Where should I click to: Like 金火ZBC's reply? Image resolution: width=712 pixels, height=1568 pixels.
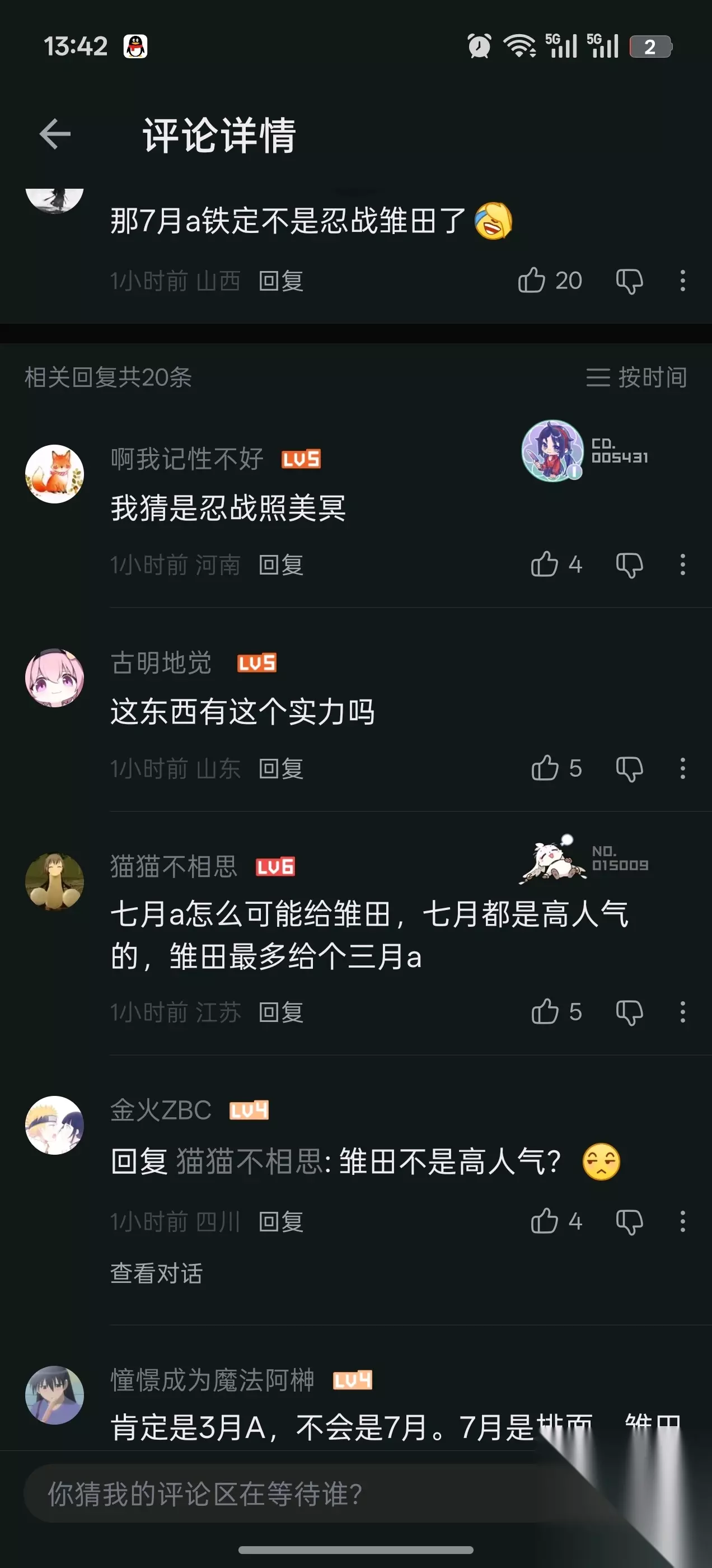click(x=556, y=1221)
